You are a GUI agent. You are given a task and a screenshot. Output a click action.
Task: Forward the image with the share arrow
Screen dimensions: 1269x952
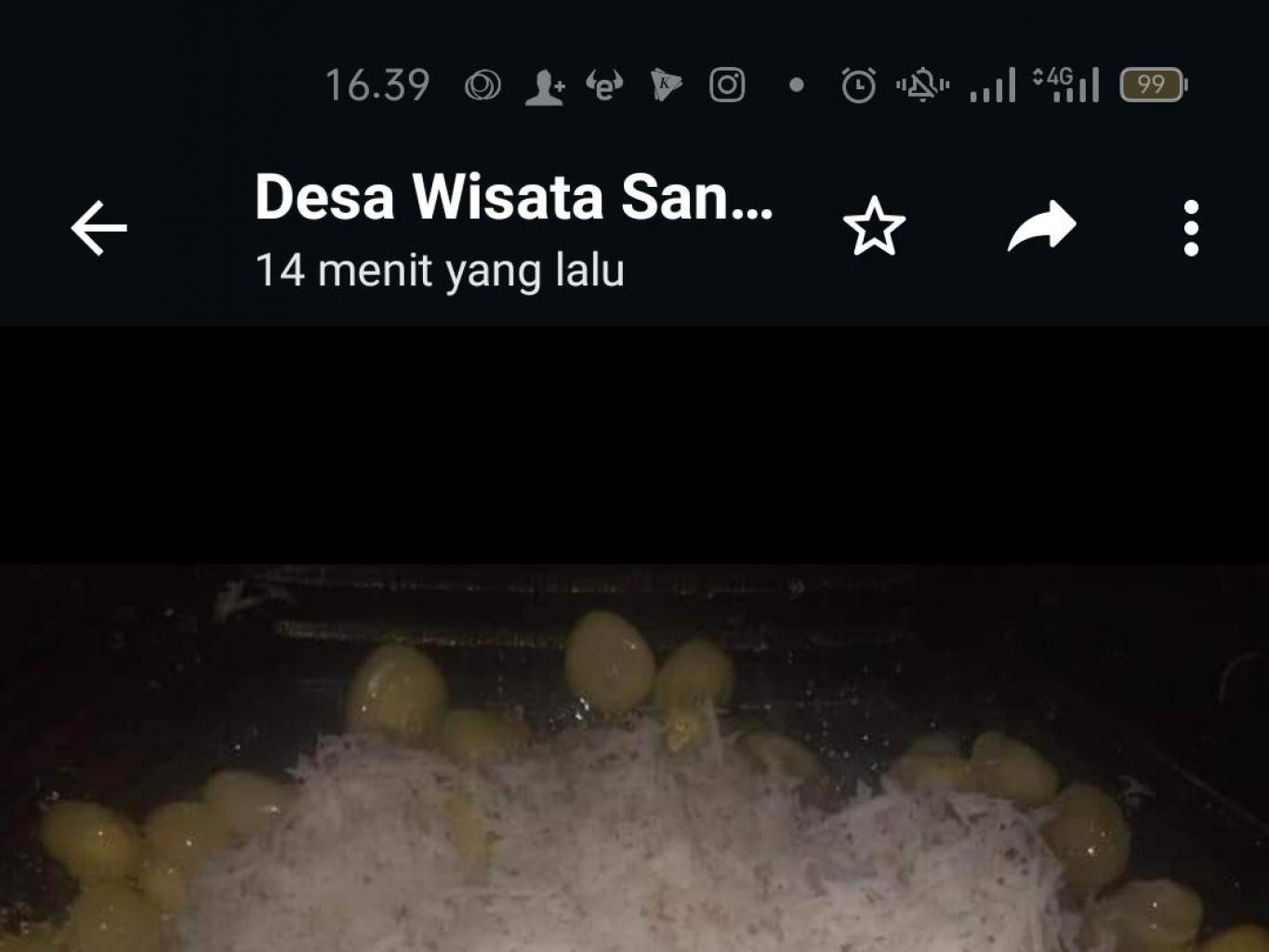(1041, 227)
